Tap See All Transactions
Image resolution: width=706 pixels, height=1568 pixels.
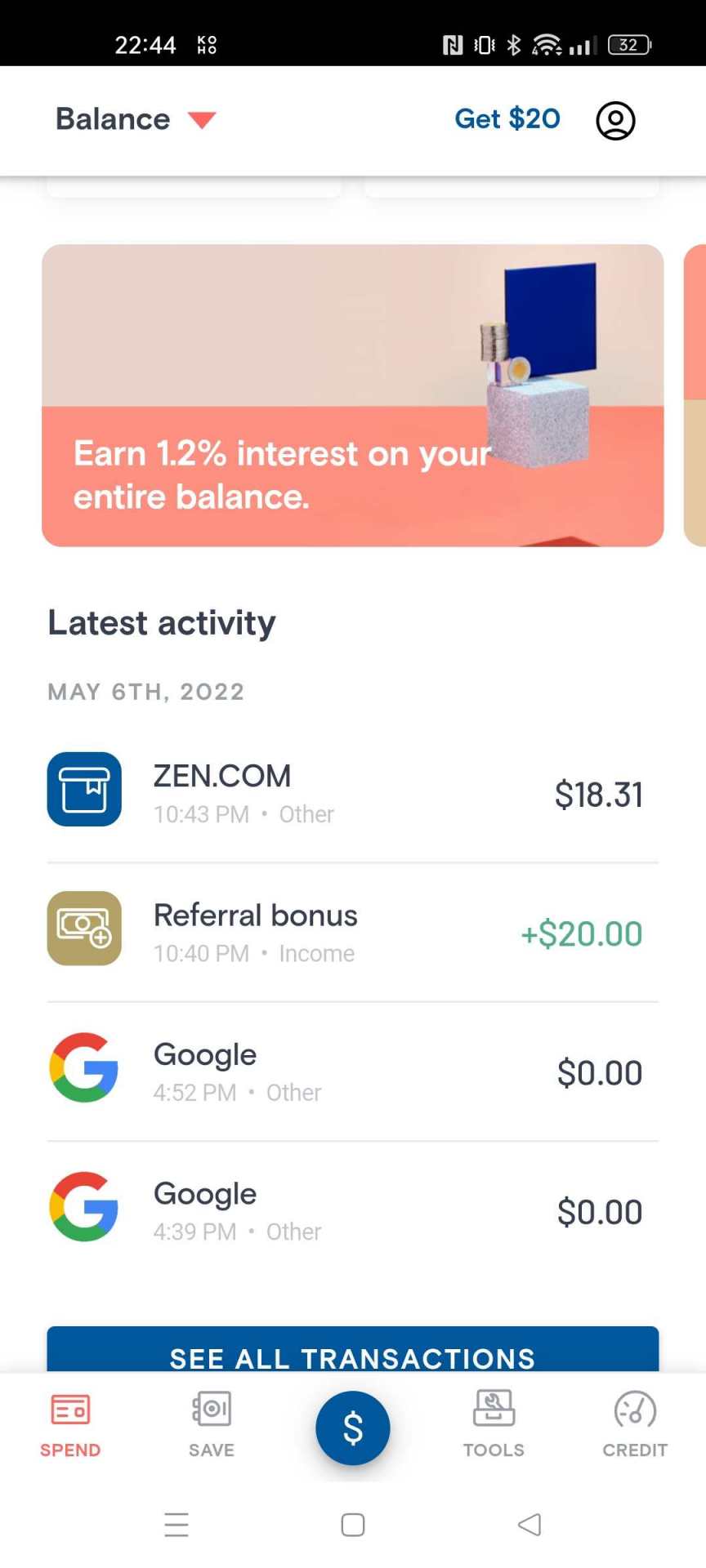pyautogui.click(x=352, y=1352)
